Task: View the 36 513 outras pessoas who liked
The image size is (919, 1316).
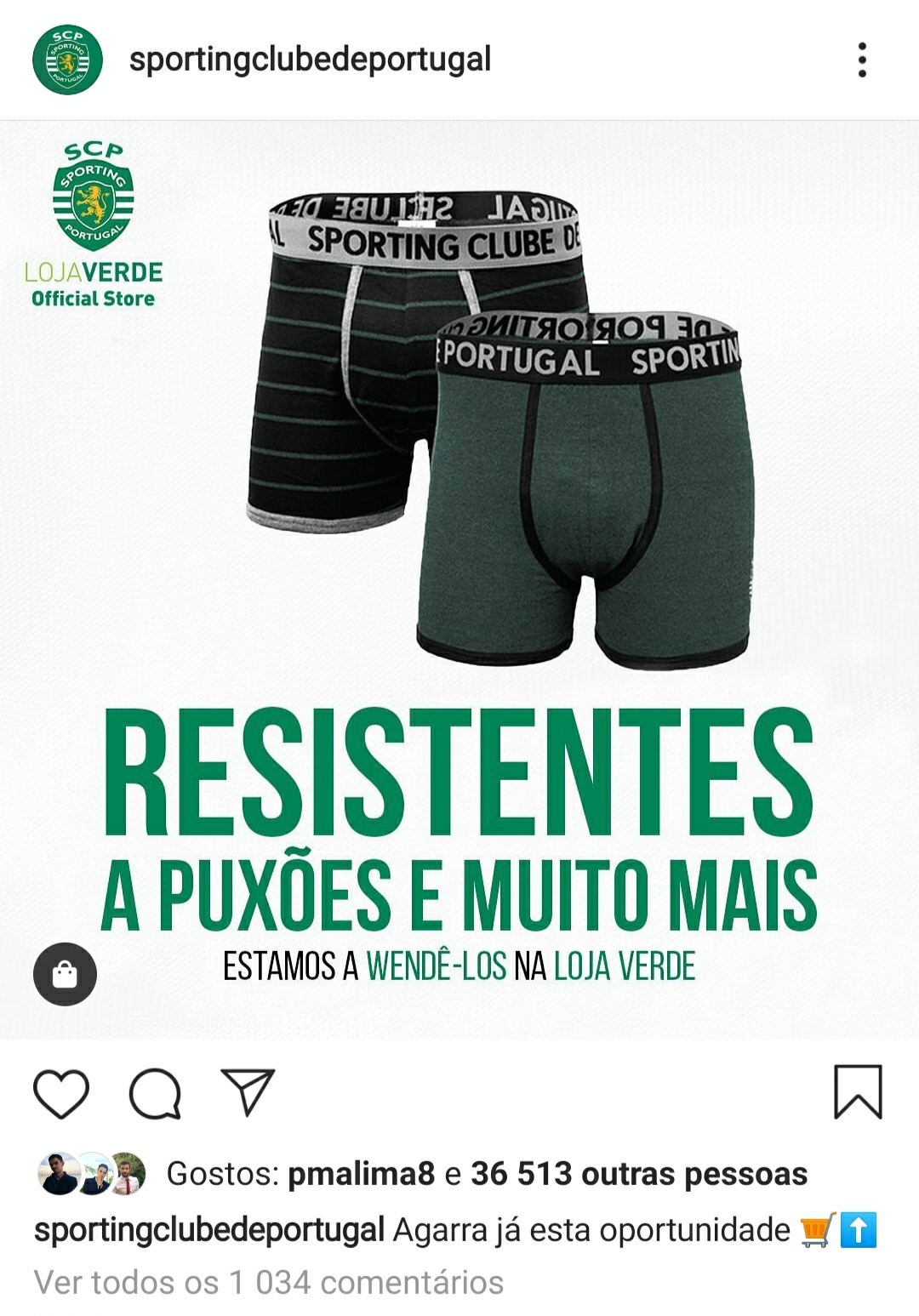Action: click(x=638, y=1174)
